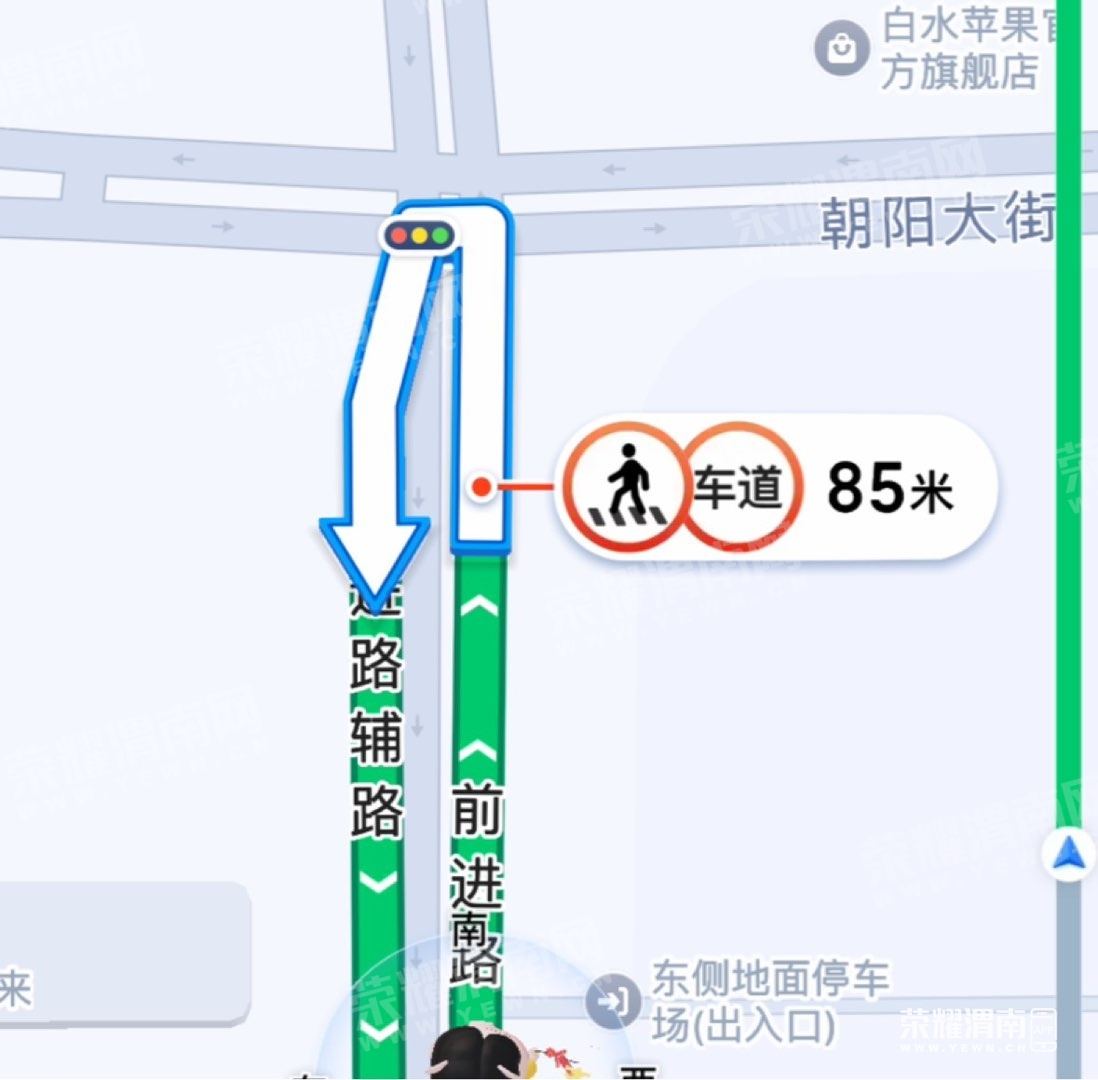Image resolution: width=1098 pixels, height=1080 pixels.
Task: Select the 东侧地面停车场 entrance marker
Action: tap(613, 1000)
